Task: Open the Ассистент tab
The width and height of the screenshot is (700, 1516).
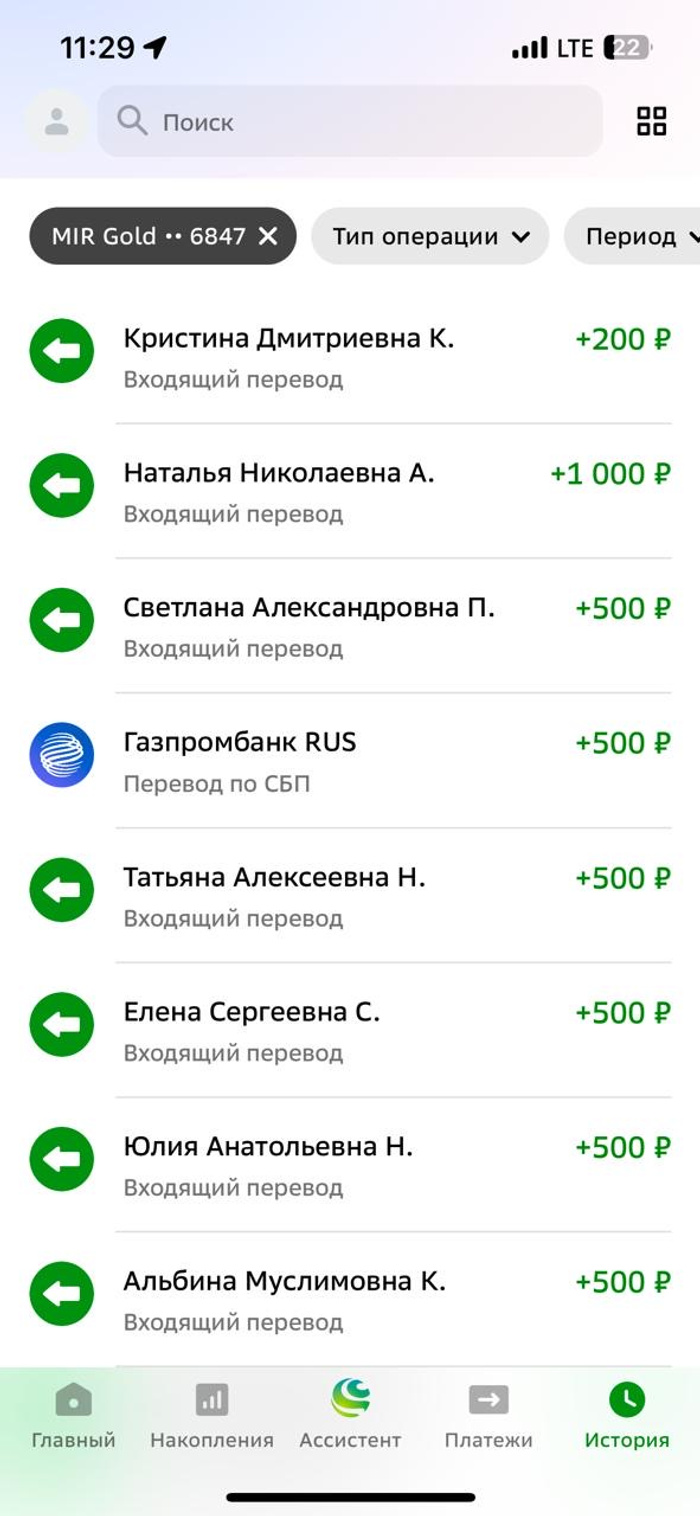Action: tap(350, 1415)
